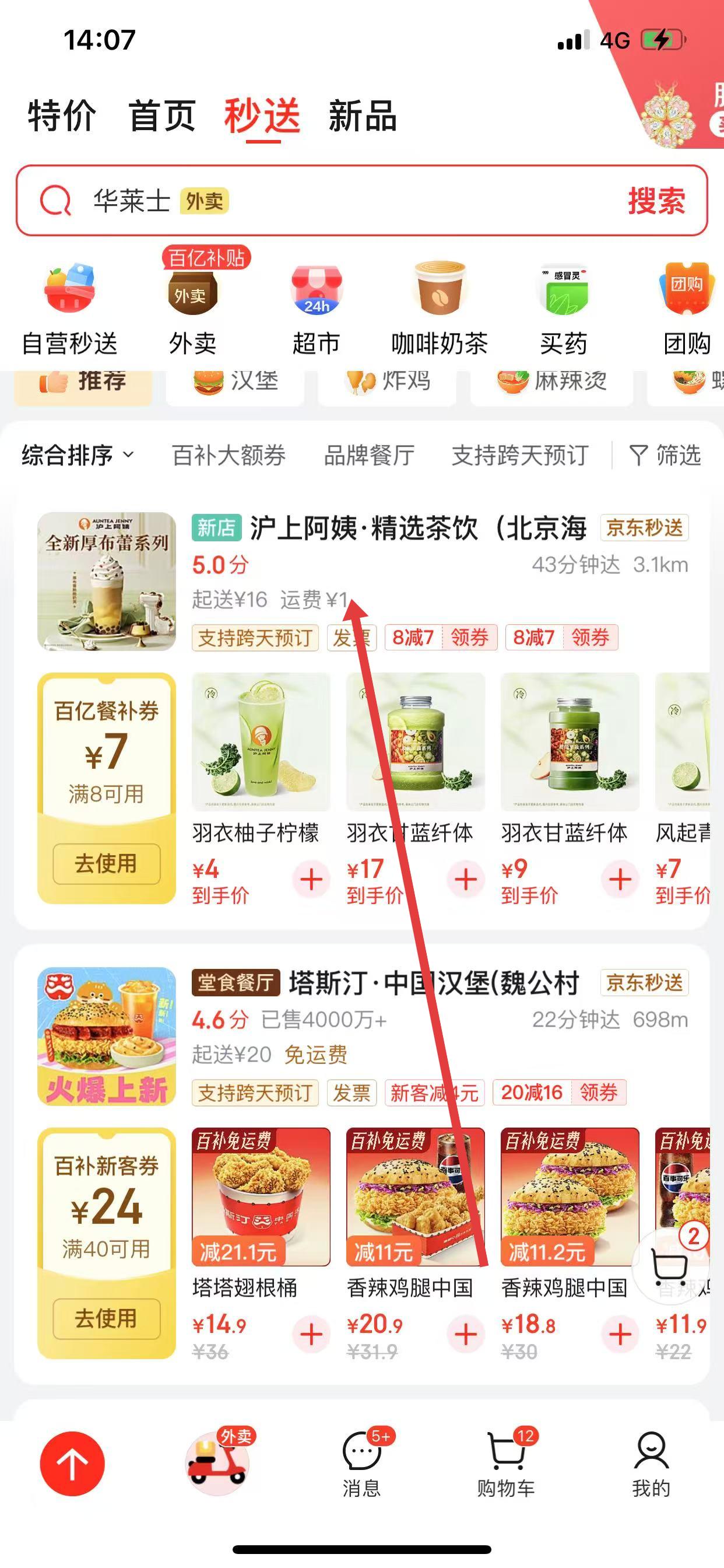Add 羽衣柚子柠檬 to the cart

pyautogui.click(x=311, y=879)
